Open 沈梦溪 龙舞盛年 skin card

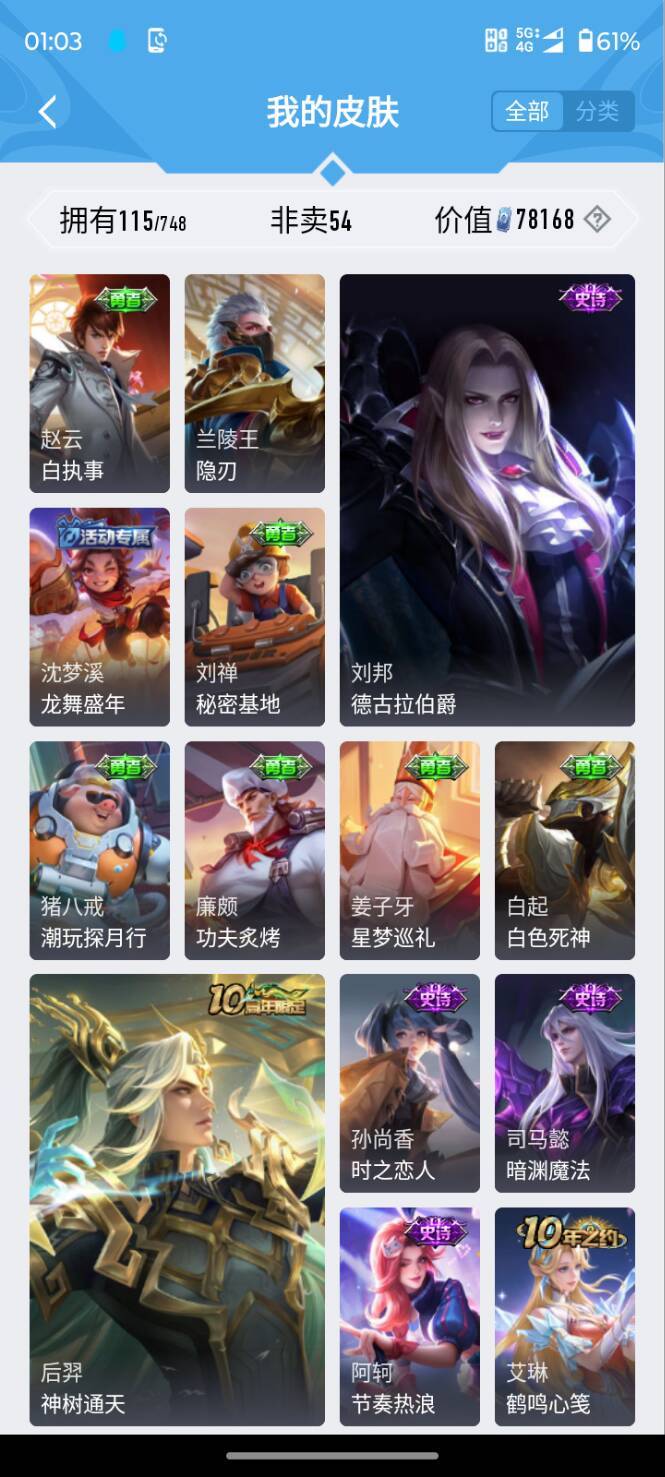(100, 616)
